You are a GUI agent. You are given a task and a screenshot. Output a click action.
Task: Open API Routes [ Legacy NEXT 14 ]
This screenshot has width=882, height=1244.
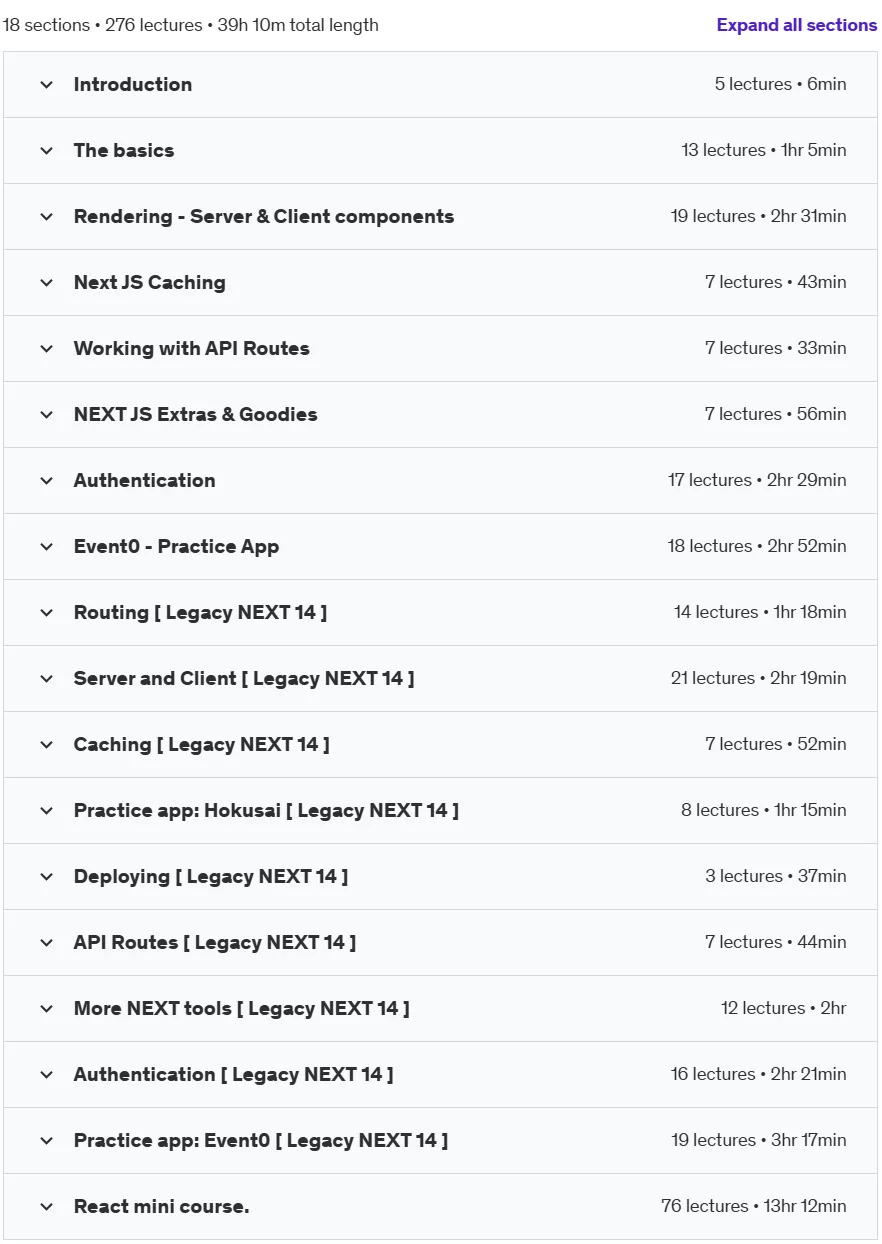pyautogui.click(x=440, y=943)
